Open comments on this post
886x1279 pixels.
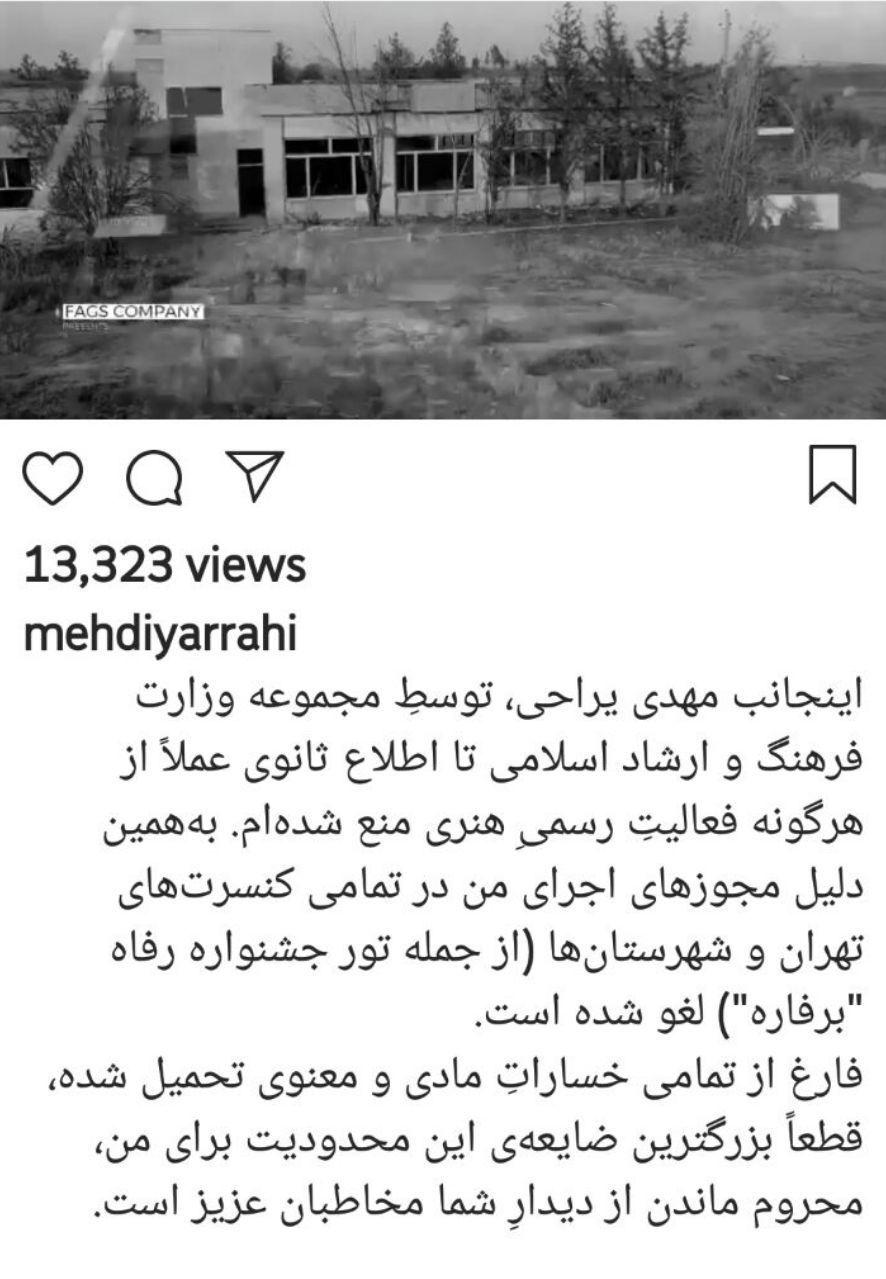pos(154,476)
